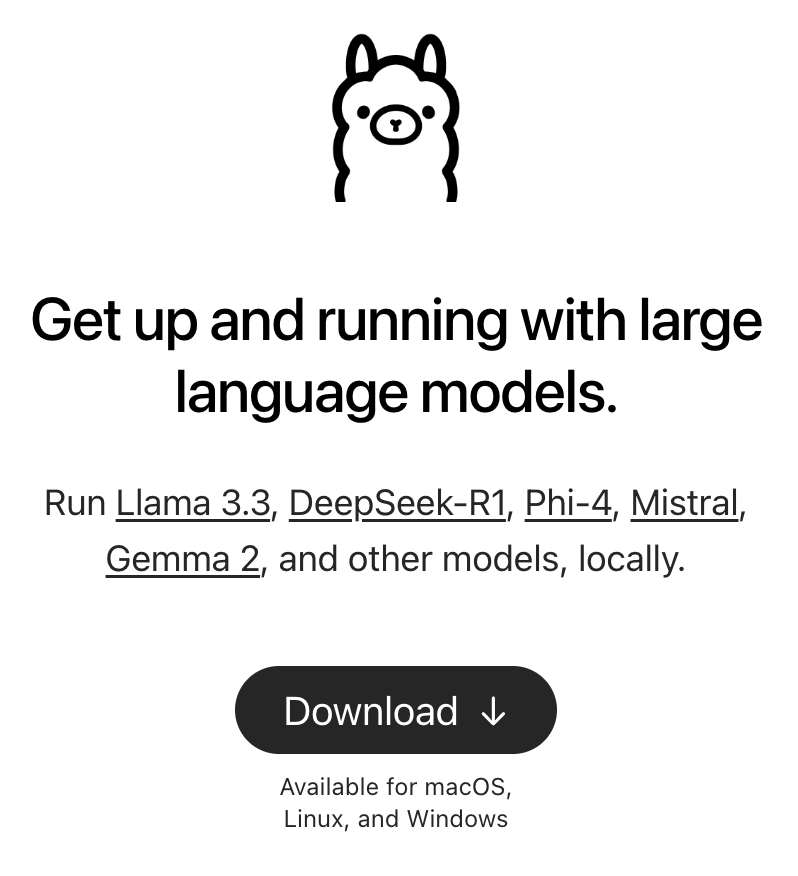Open the Mistral model link

pyautogui.click(x=684, y=503)
